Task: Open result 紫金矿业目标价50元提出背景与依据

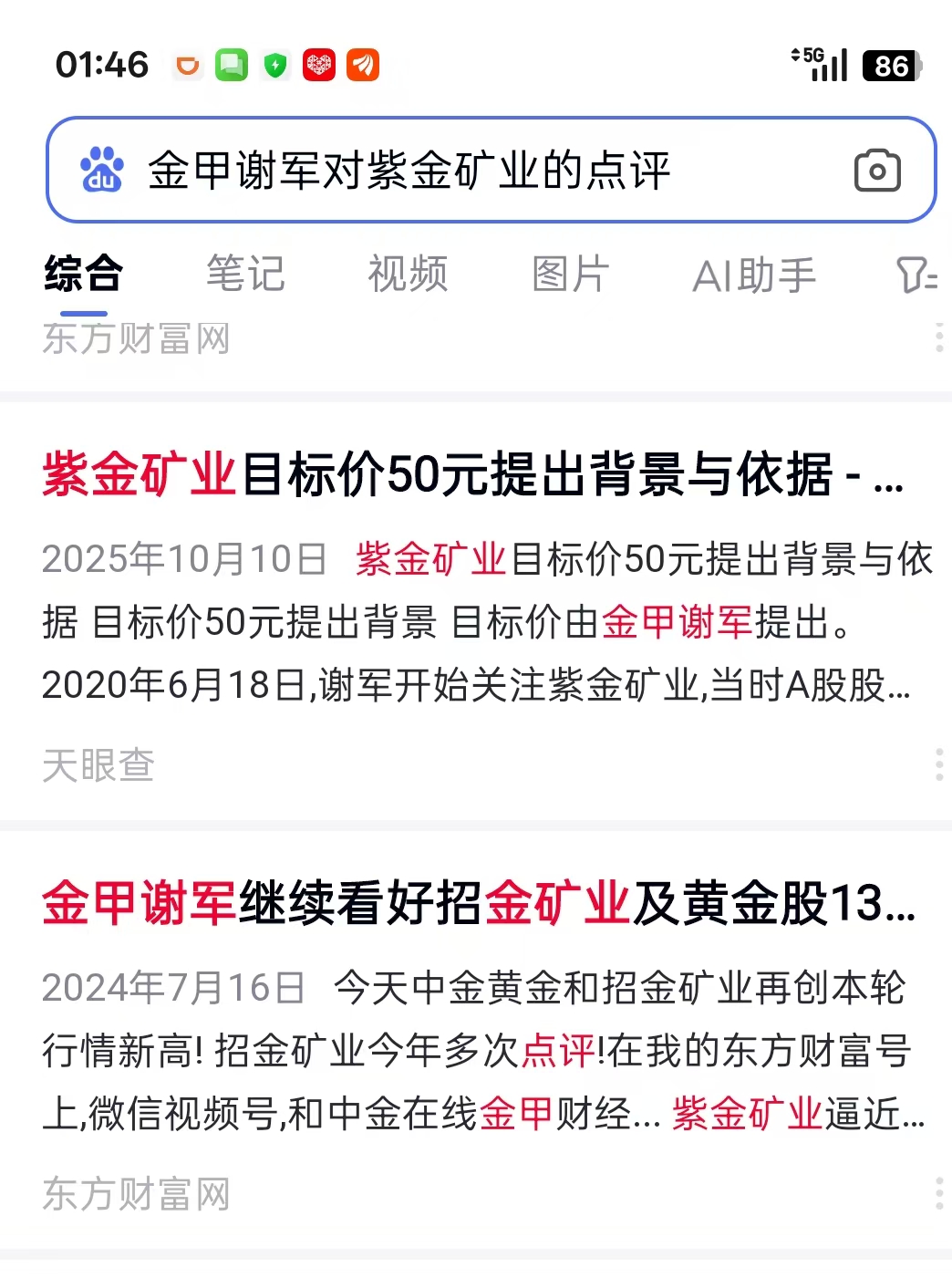Action: [x=472, y=474]
